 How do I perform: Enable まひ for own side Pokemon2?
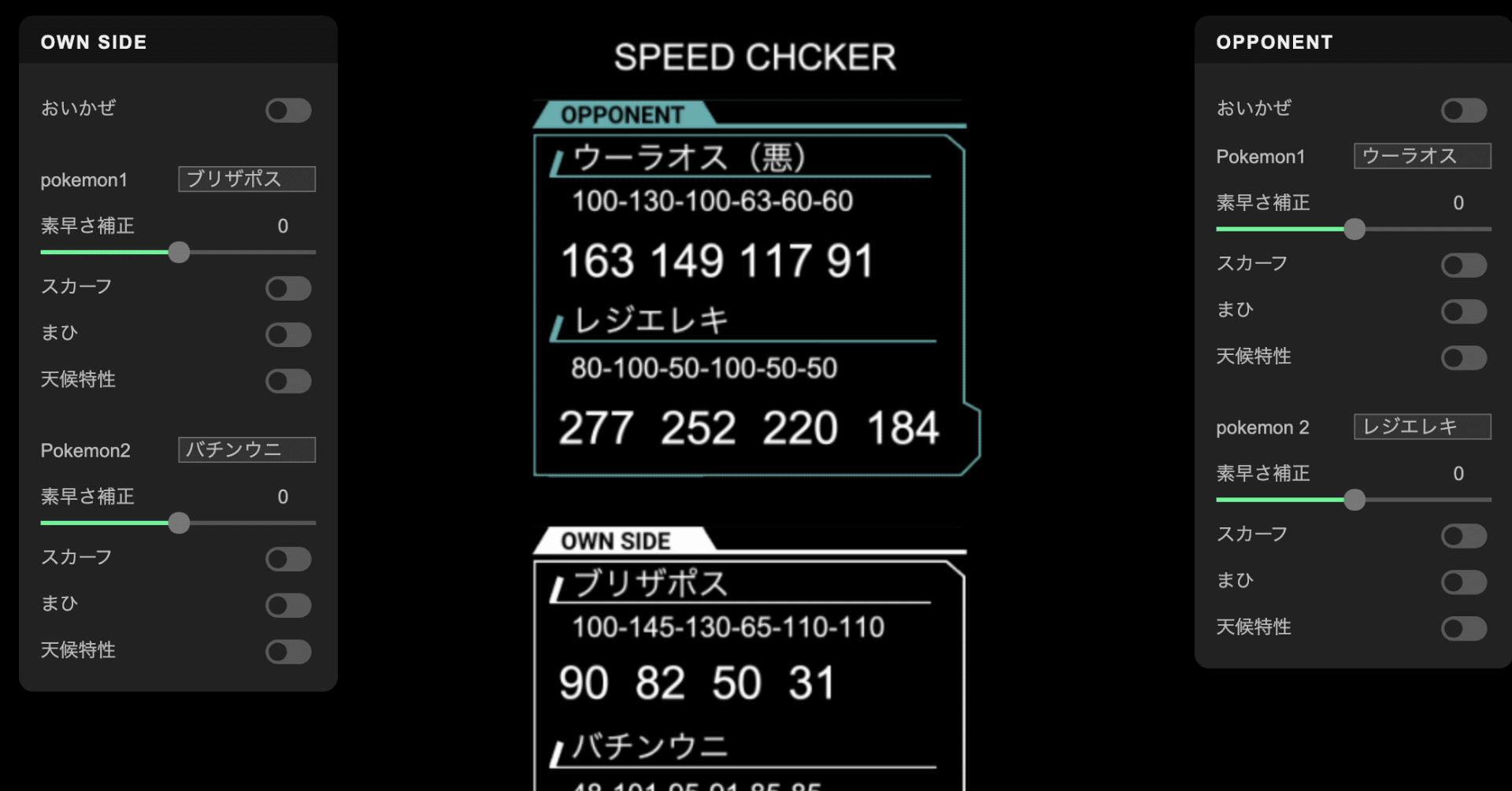click(288, 605)
